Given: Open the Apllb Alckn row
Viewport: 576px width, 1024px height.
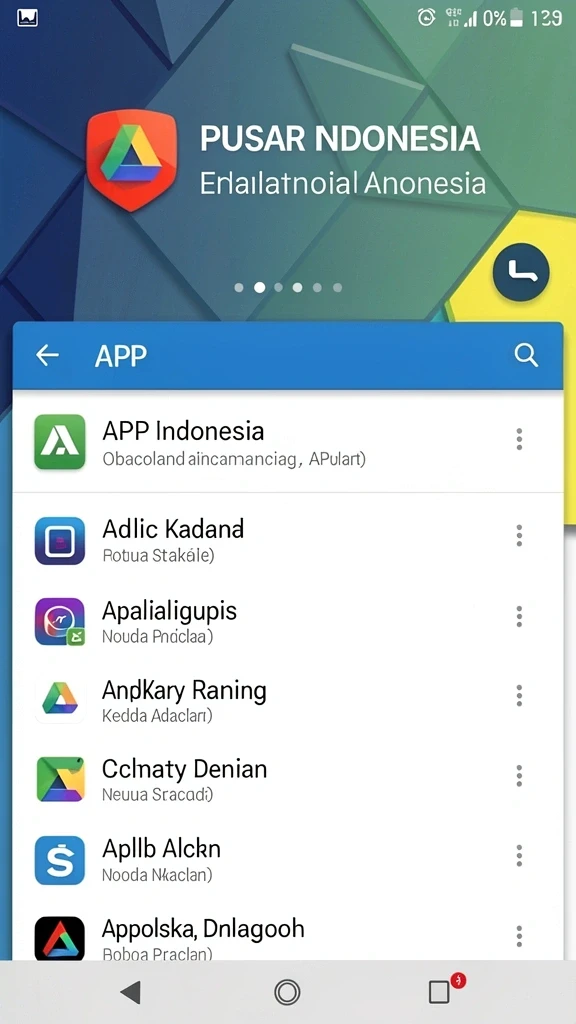Looking at the screenshot, I should tap(287, 859).
